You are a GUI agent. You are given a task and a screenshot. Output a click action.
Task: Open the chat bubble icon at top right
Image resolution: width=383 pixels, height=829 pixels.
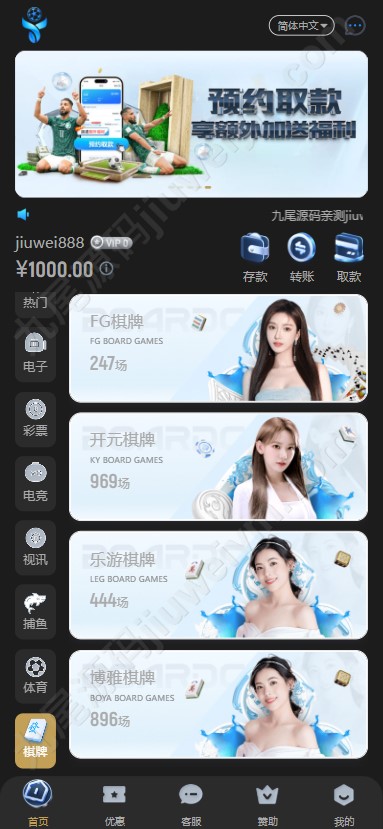[355, 25]
